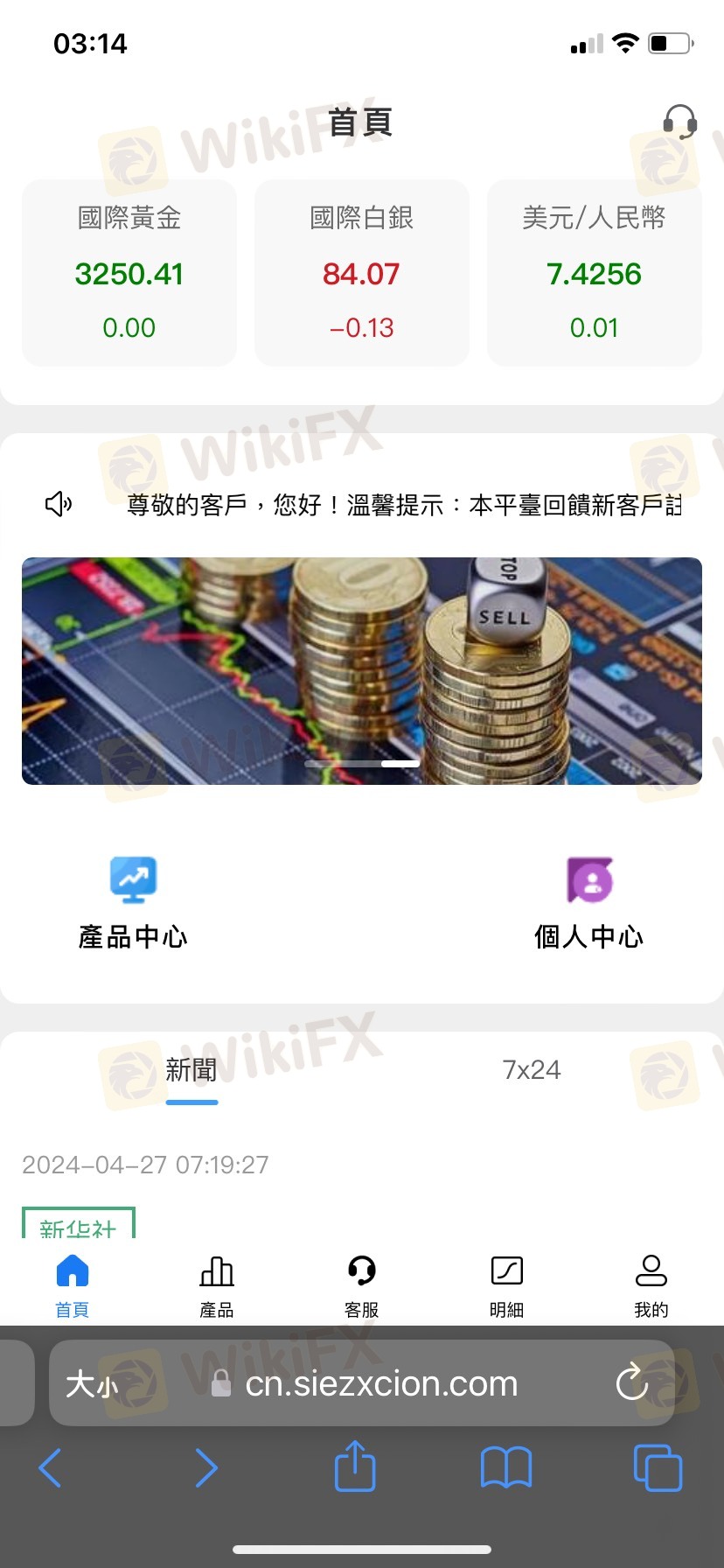This screenshot has width=724, height=1568.
Task: Open the Safari tabs overview
Action: click(x=658, y=1467)
